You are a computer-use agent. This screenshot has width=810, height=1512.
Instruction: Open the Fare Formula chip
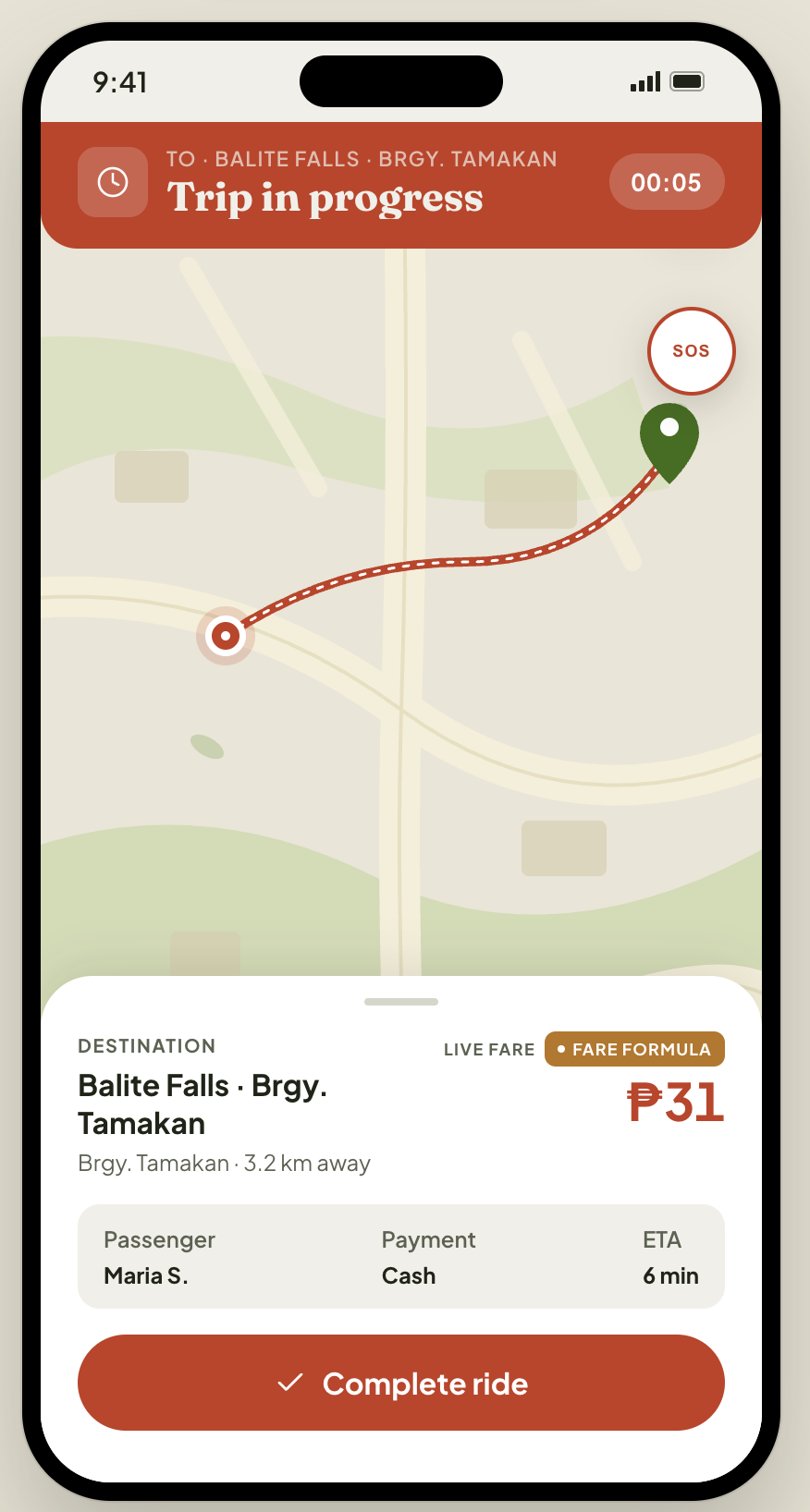tap(634, 1049)
